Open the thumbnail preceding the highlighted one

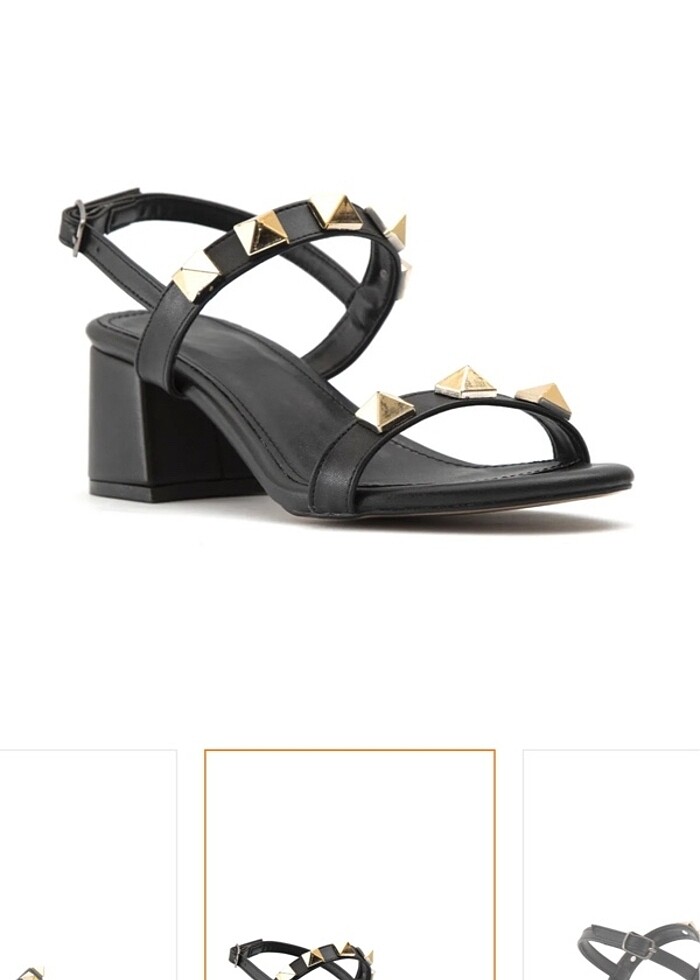coord(88,865)
